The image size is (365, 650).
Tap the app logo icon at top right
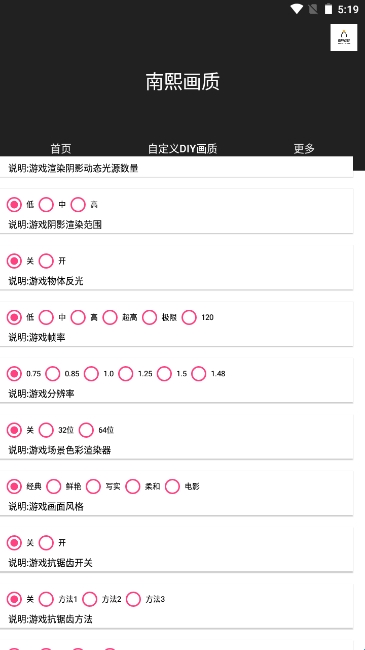pos(343,37)
